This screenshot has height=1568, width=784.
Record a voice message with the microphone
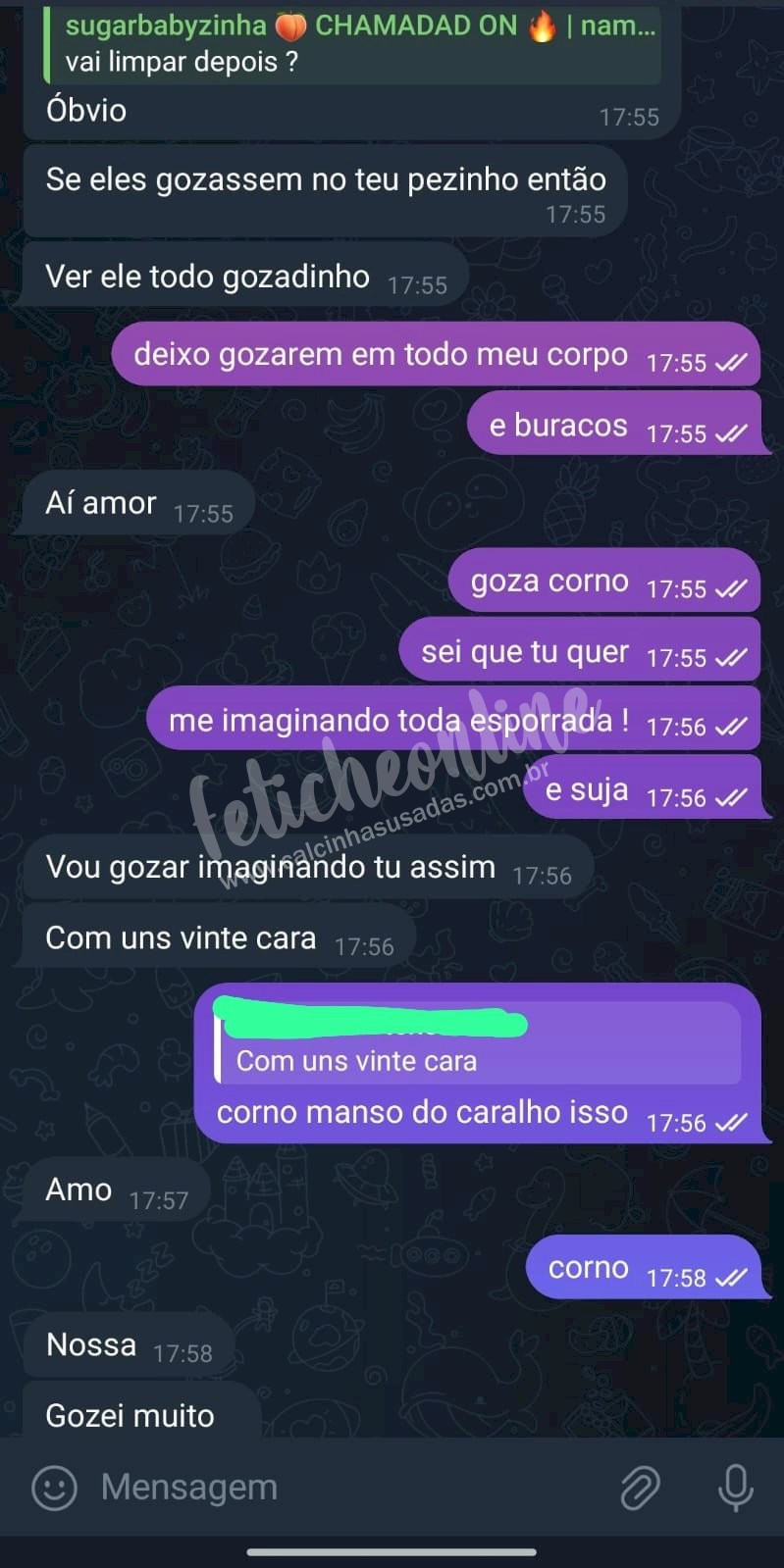tap(735, 1488)
